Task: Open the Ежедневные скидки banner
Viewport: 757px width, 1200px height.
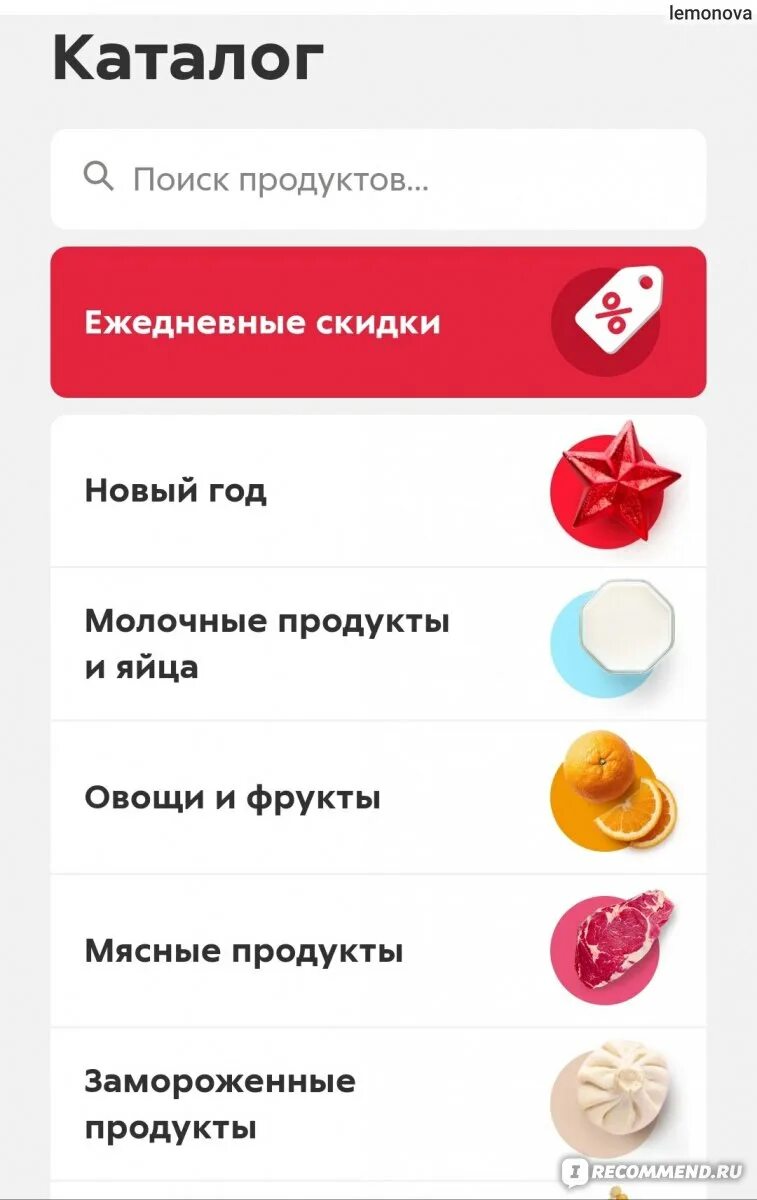Action: tap(378, 323)
